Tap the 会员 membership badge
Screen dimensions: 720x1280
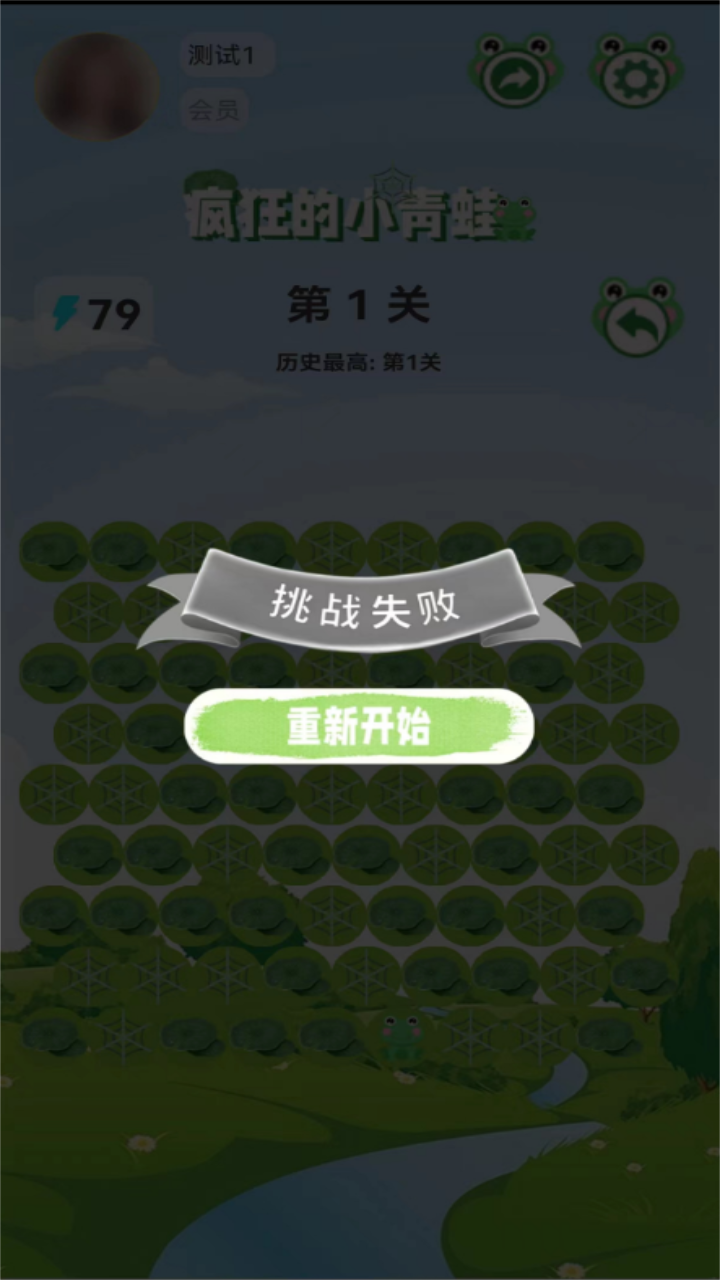[x=212, y=111]
